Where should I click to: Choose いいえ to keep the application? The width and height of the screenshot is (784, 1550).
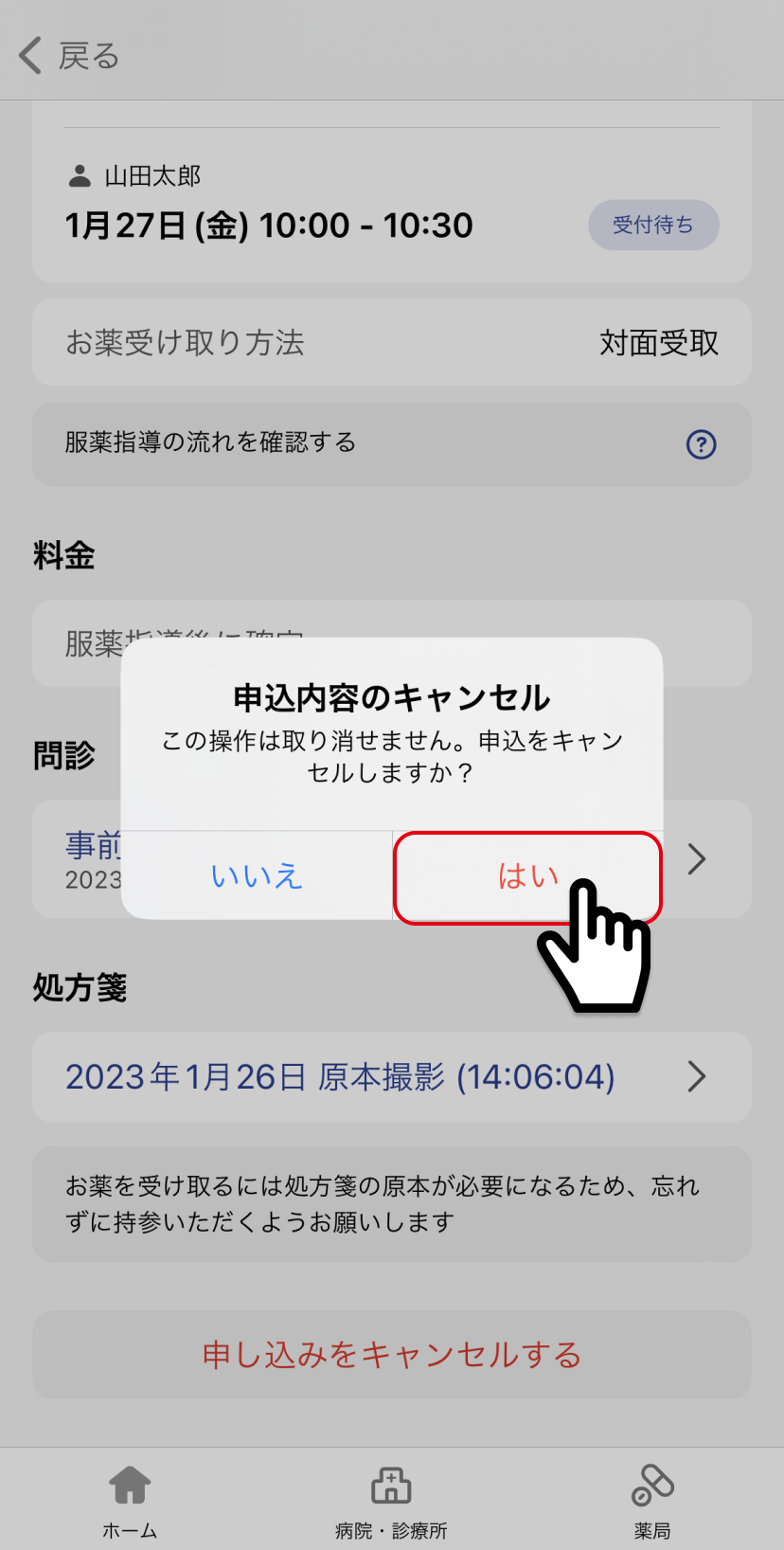[x=257, y=876]
